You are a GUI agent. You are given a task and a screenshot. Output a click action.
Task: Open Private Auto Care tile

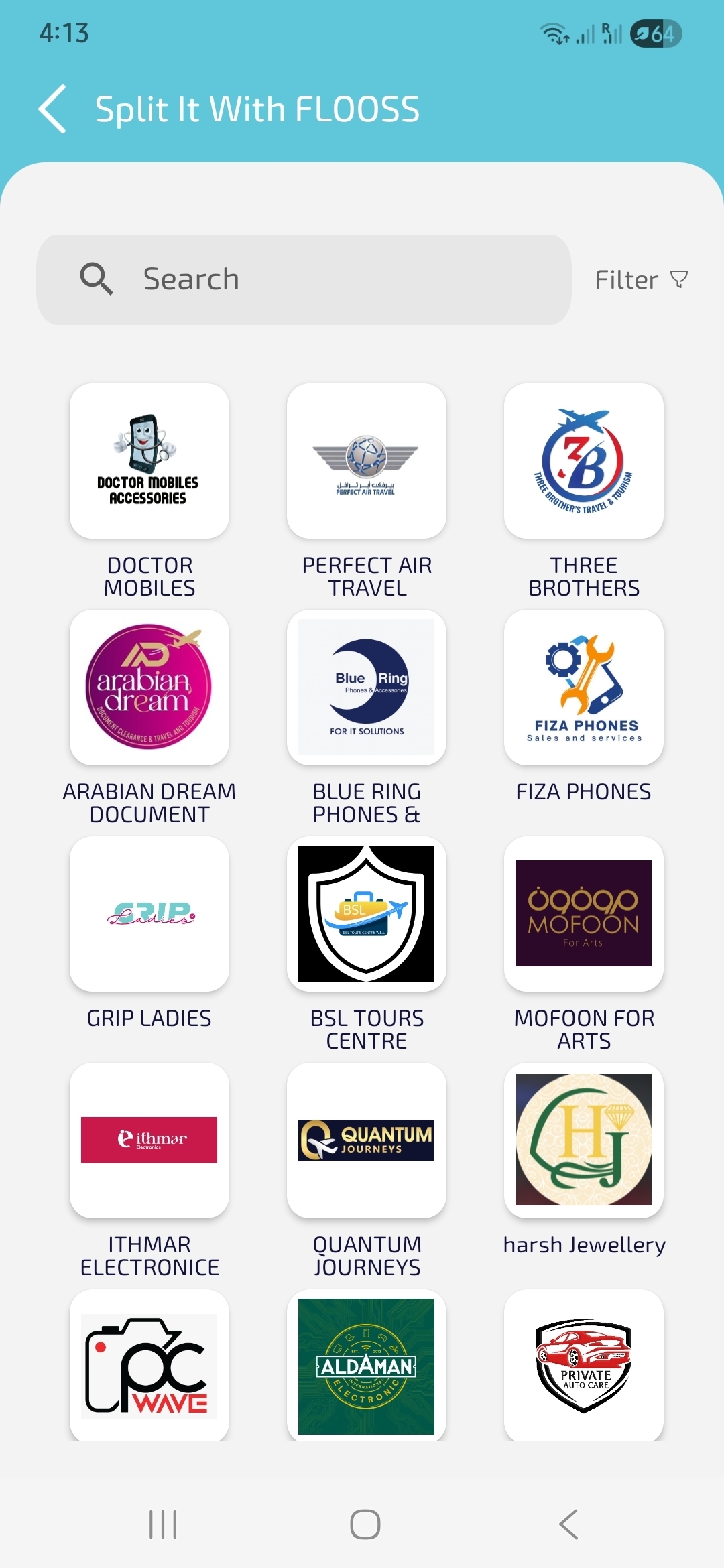tap(584, 1366)
